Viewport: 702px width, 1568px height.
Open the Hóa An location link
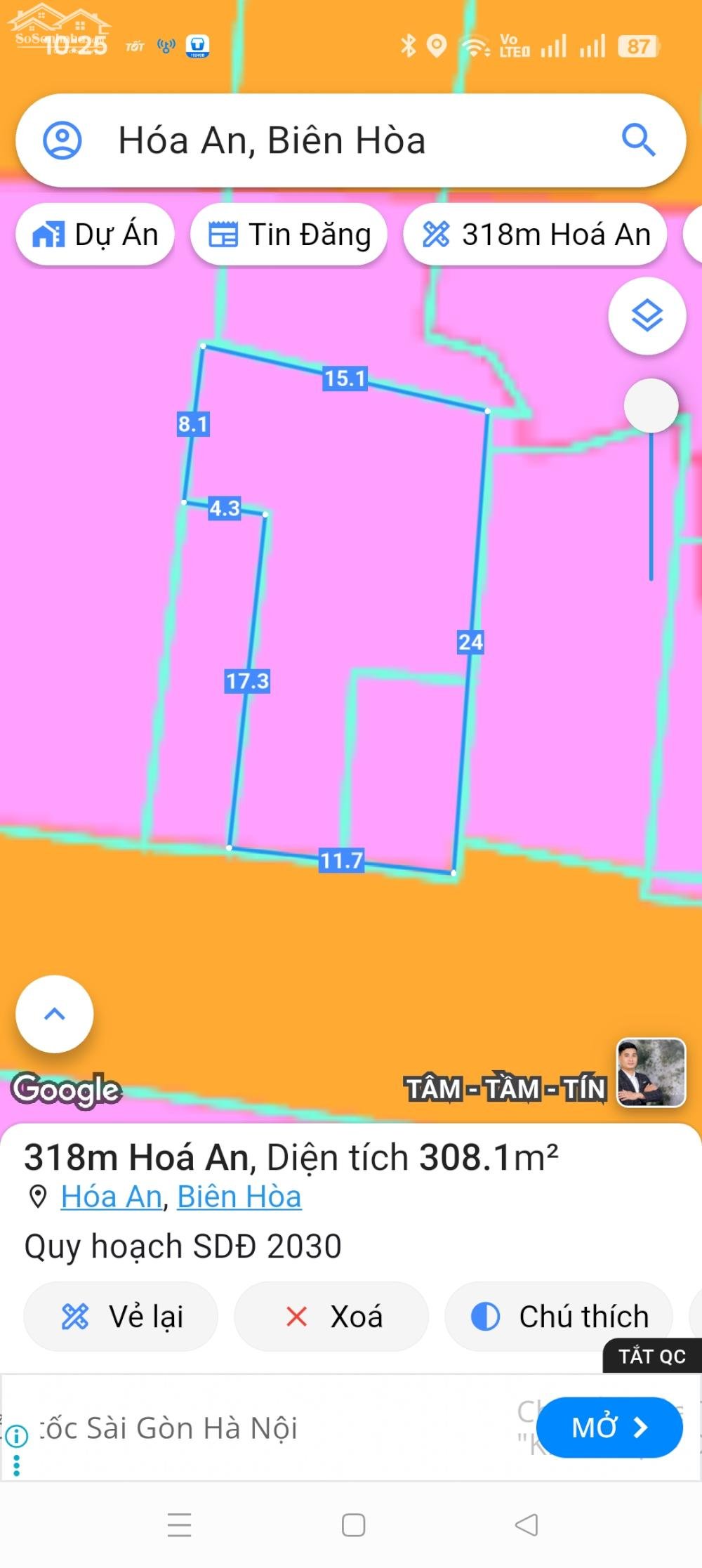click(111, 1197)
